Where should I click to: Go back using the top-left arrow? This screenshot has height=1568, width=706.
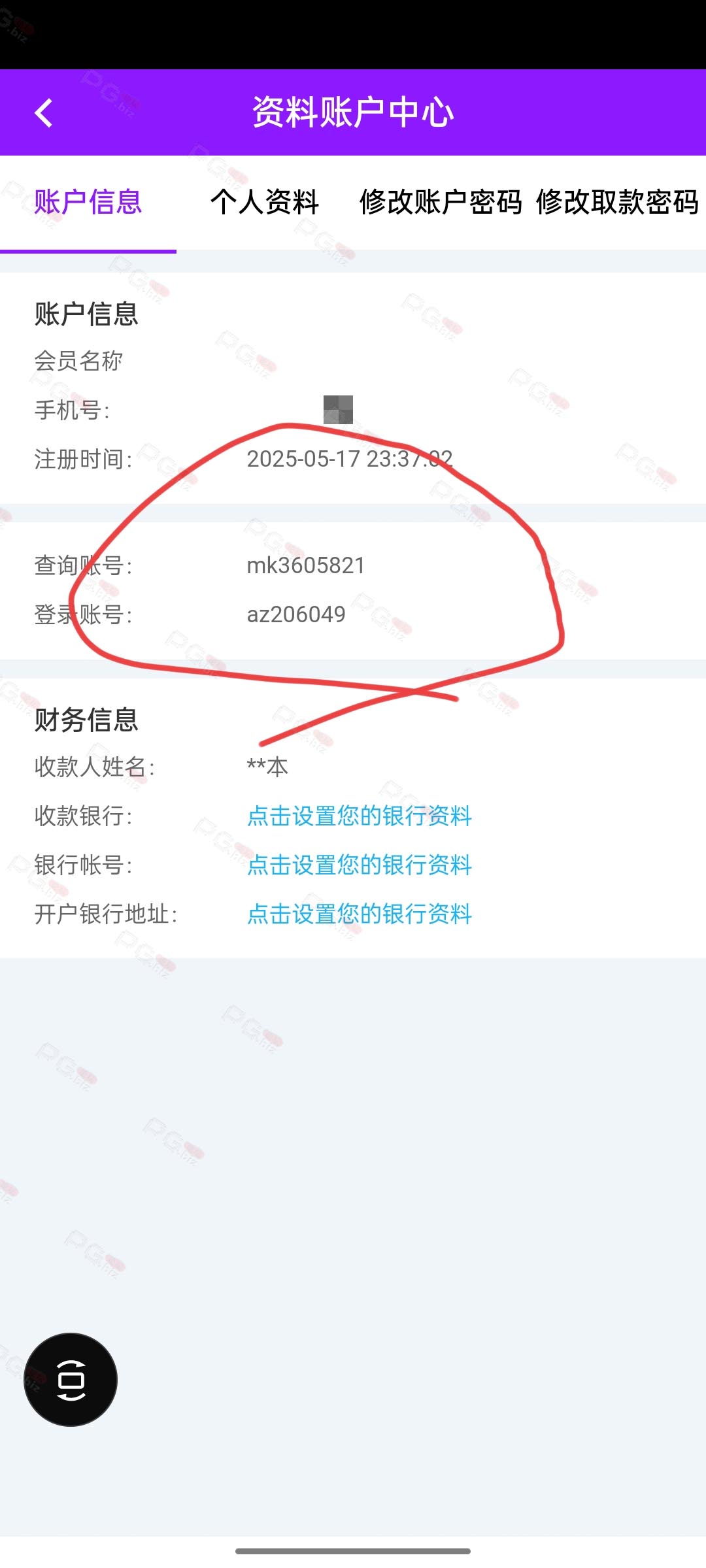pyautogui.click(x=44, y=112)
